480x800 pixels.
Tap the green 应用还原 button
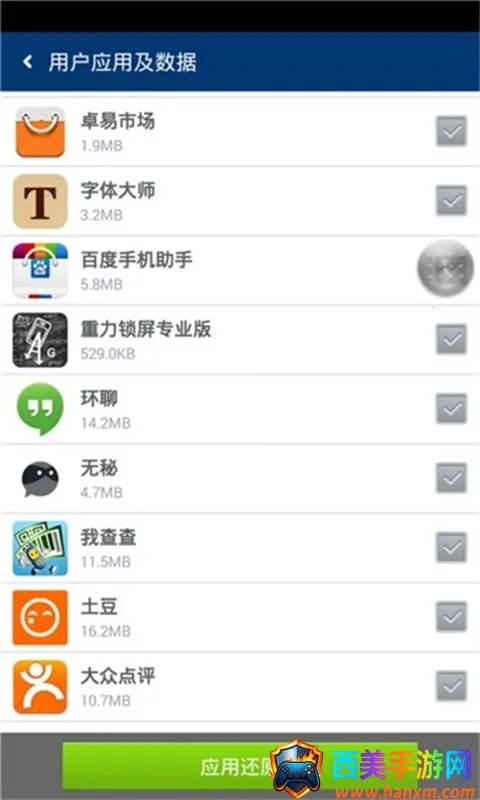(240, 766)
